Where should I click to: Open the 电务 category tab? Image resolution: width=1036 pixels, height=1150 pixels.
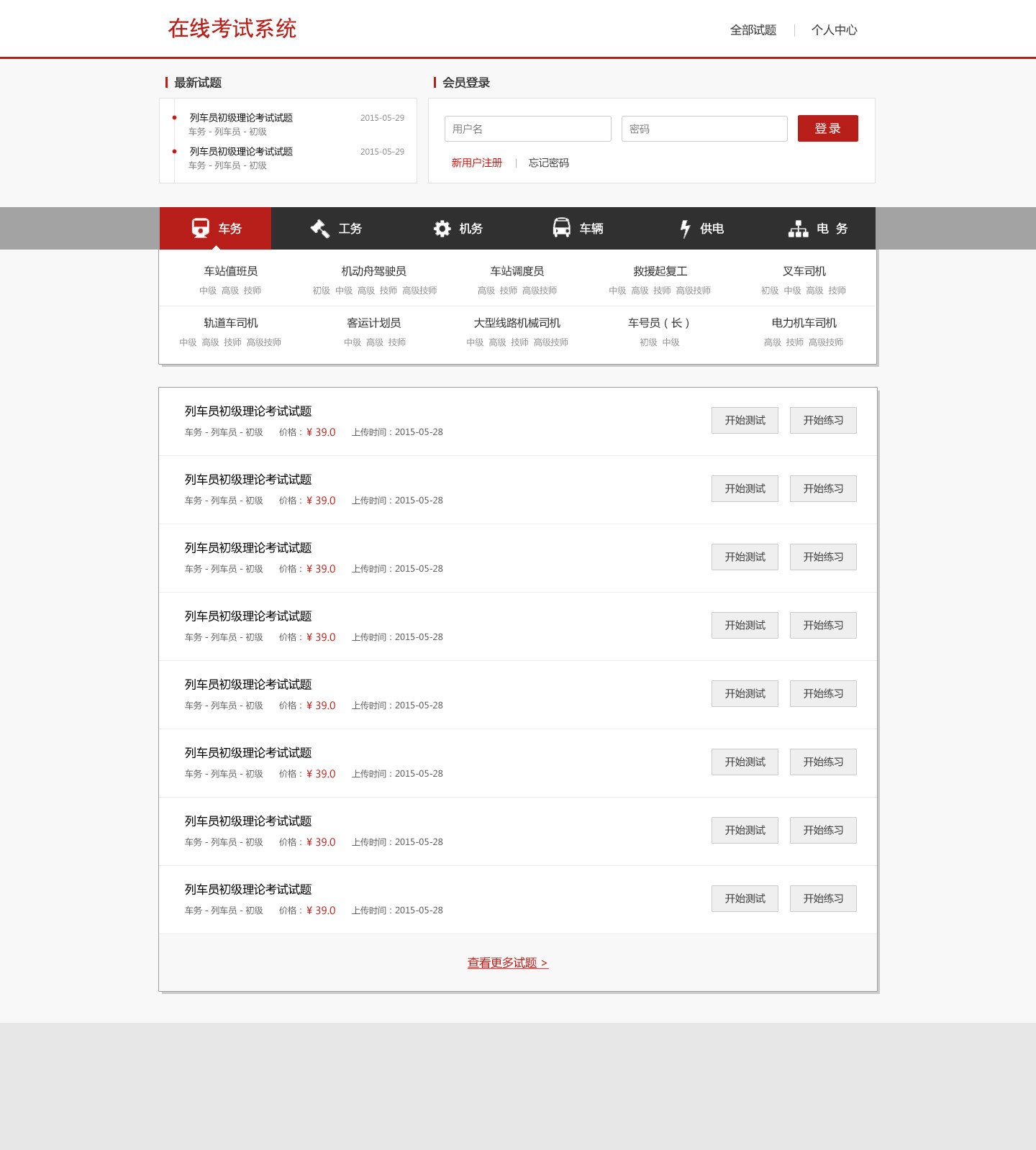[818, 229]
